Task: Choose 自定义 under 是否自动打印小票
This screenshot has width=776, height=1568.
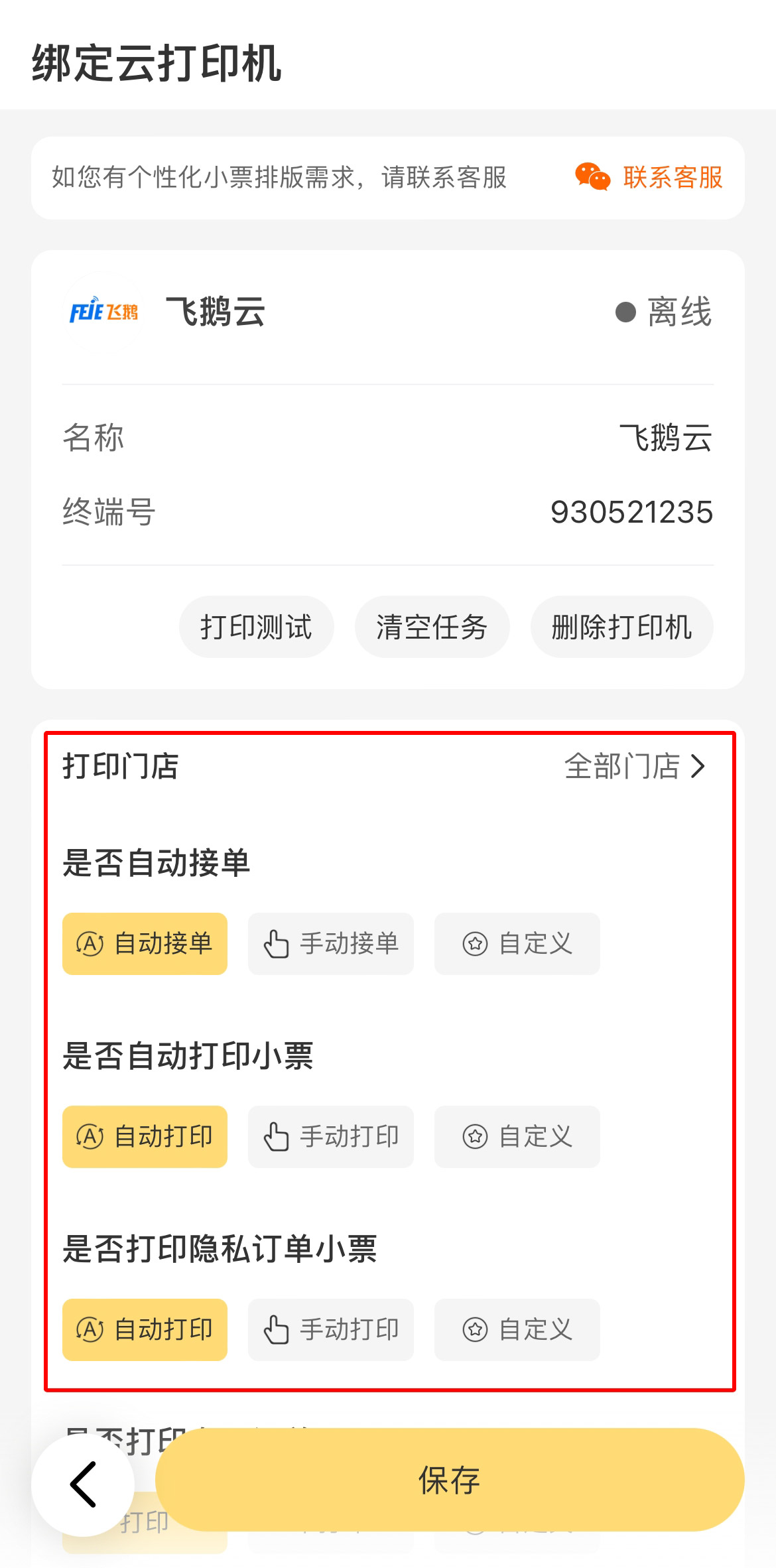Action: 517,1136
